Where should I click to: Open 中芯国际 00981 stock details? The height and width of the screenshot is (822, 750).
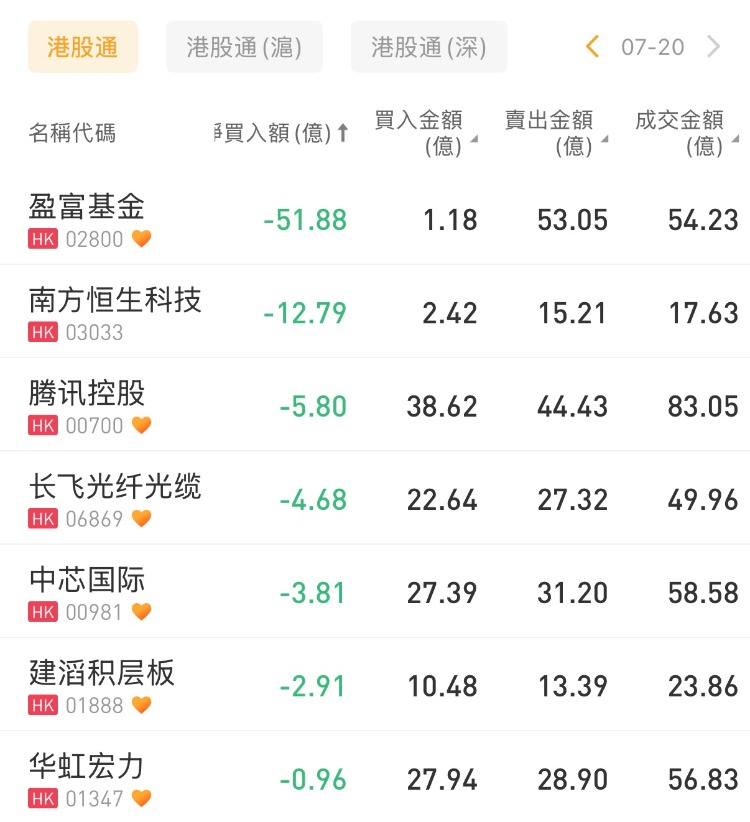point(375,591)
